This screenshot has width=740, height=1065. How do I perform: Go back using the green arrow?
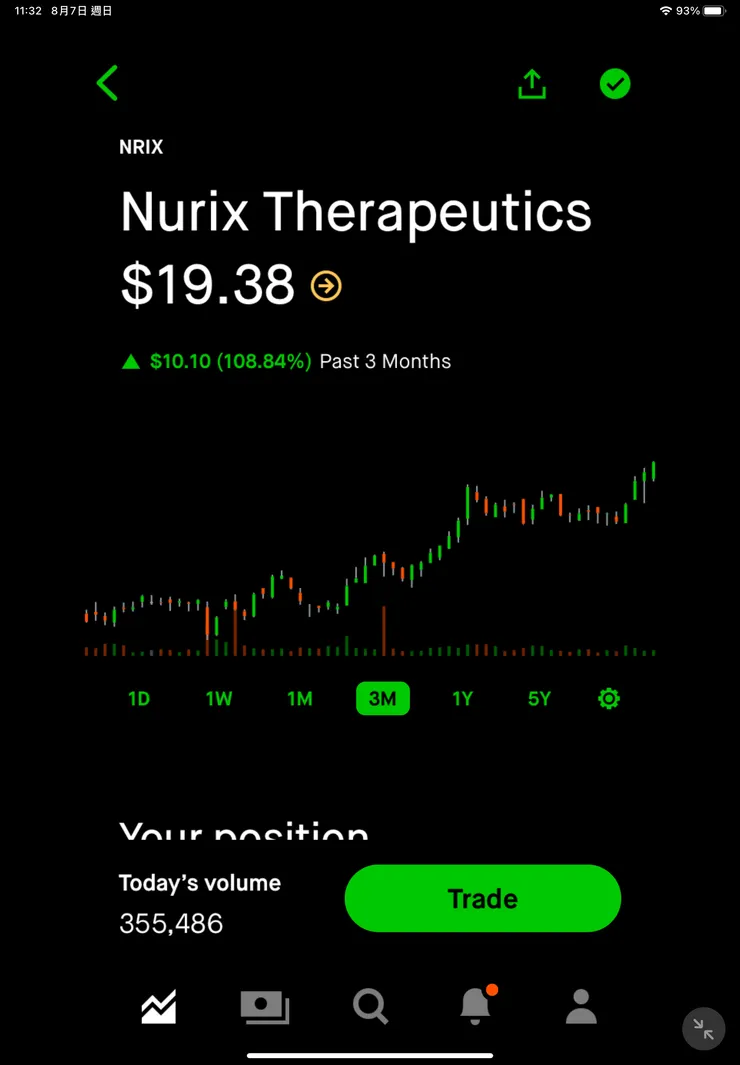107,83
